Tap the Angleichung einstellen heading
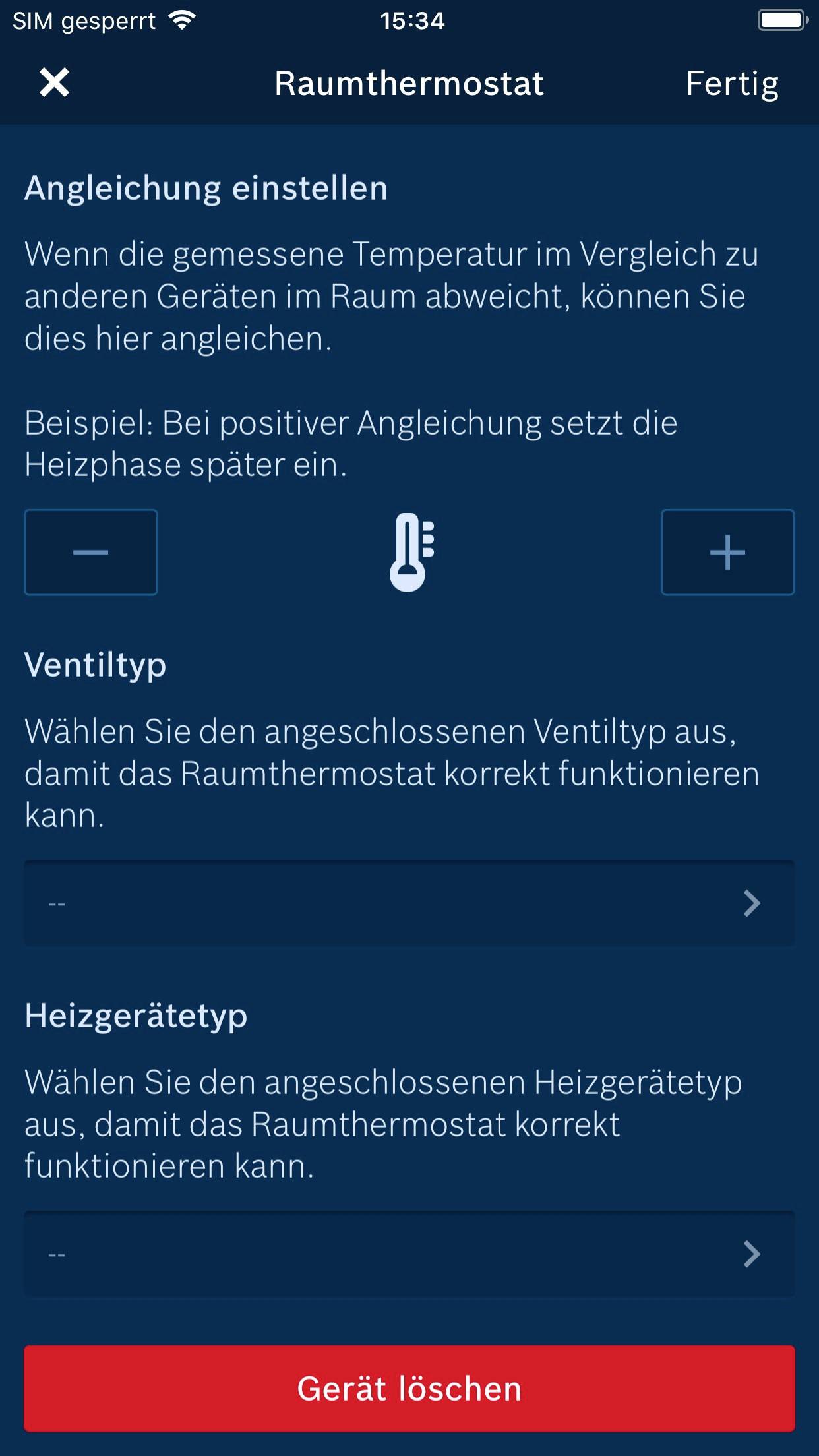Screen dimensions: 819x1456 [206, 189]
